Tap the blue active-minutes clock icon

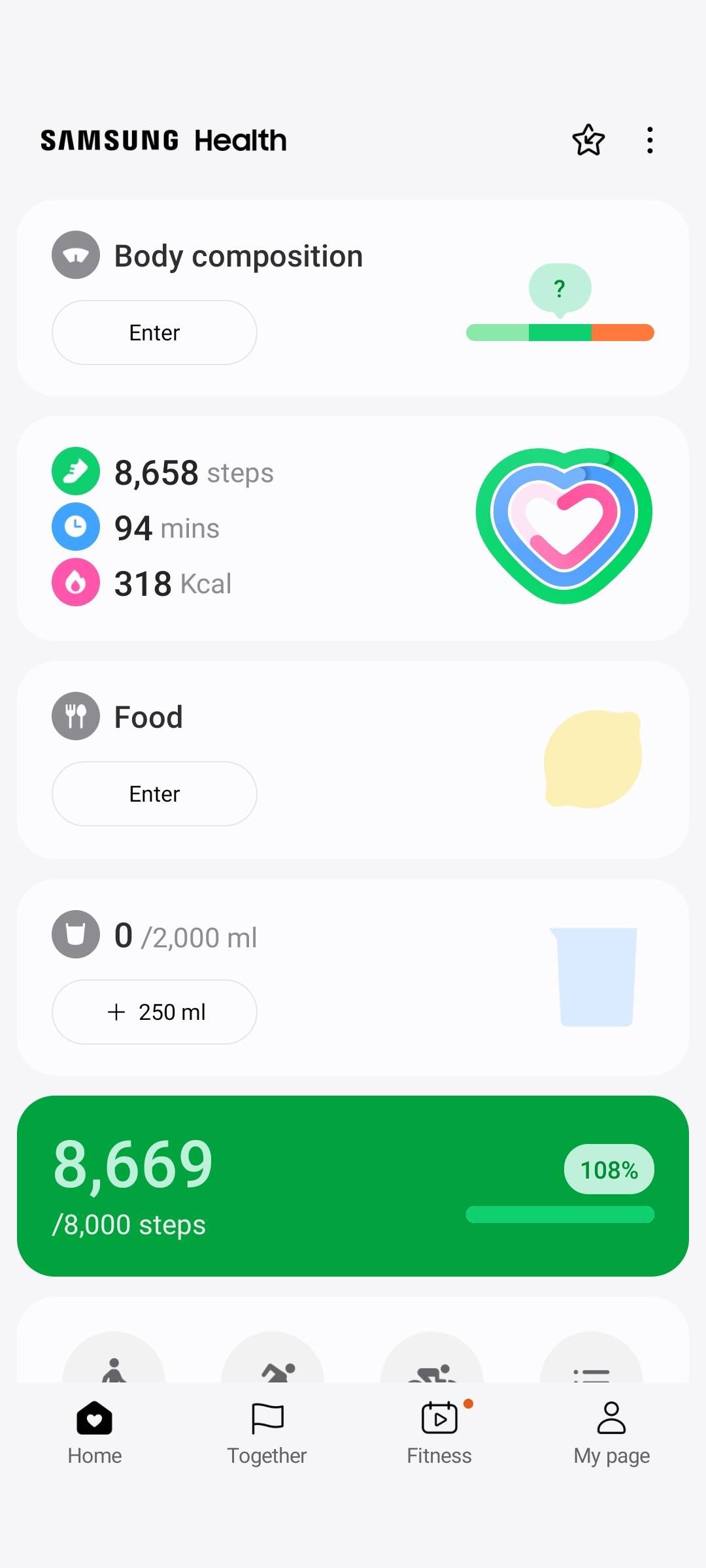pos(75,527)
